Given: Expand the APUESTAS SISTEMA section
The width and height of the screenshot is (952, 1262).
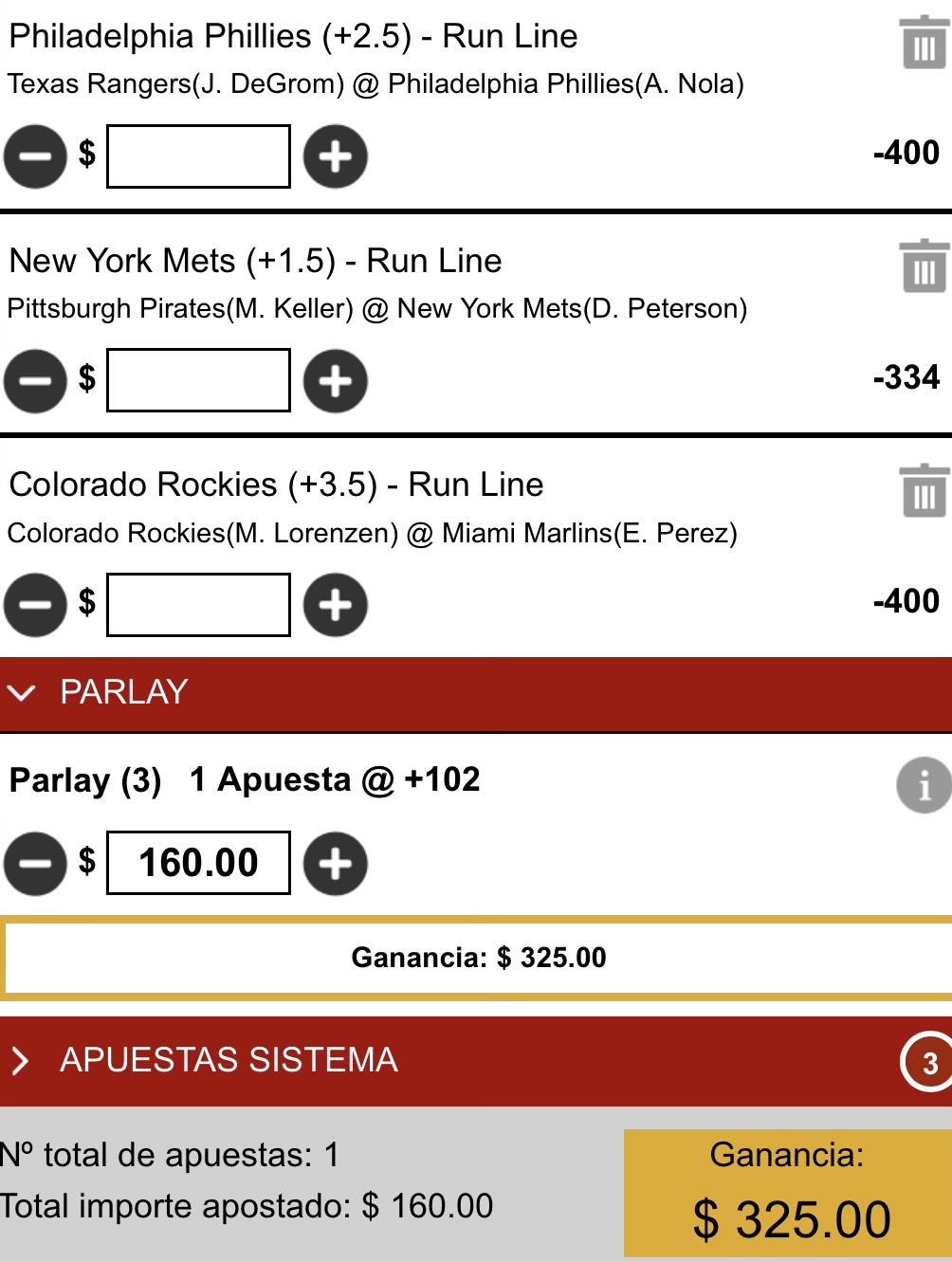Looking at the screenshot, I should [x=21, y=1060].
